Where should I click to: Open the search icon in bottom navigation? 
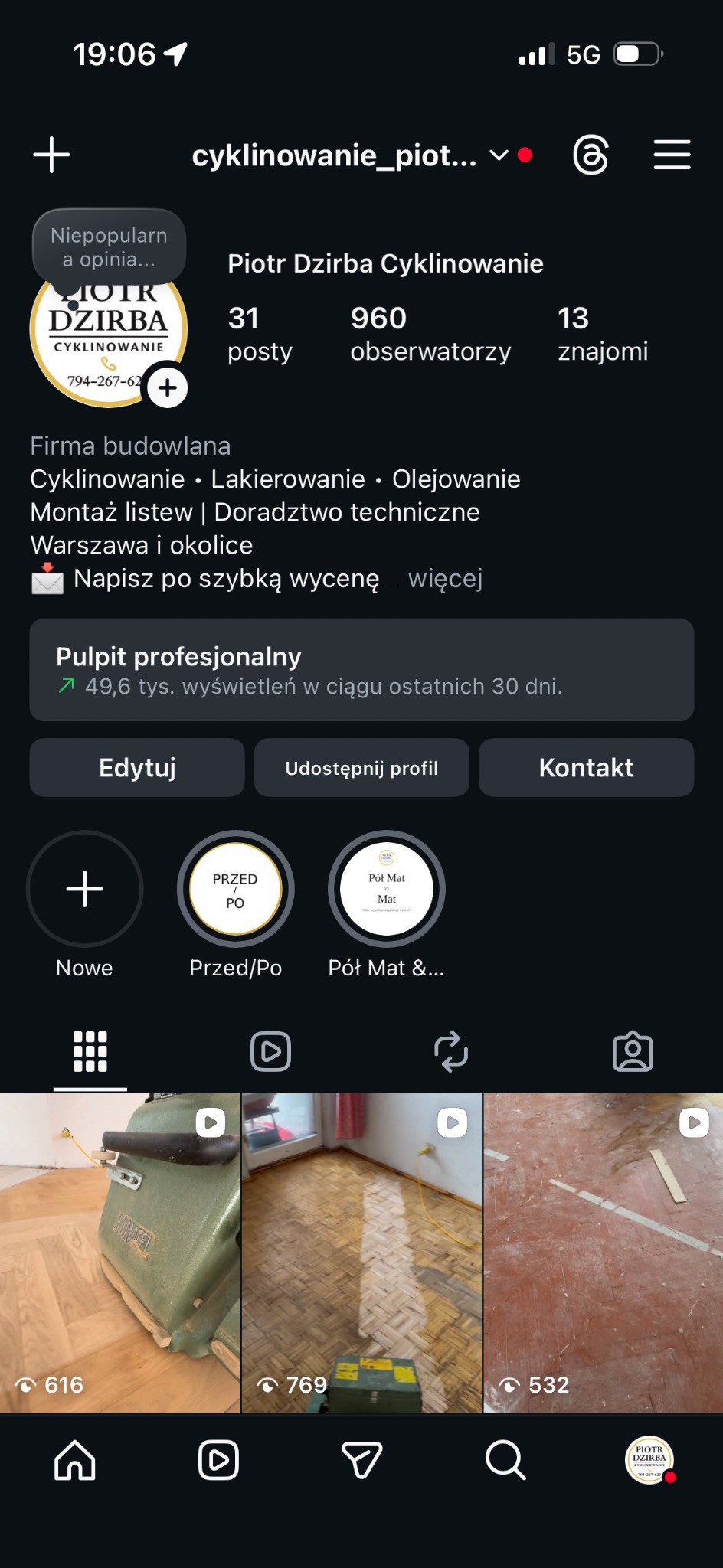505,1460
